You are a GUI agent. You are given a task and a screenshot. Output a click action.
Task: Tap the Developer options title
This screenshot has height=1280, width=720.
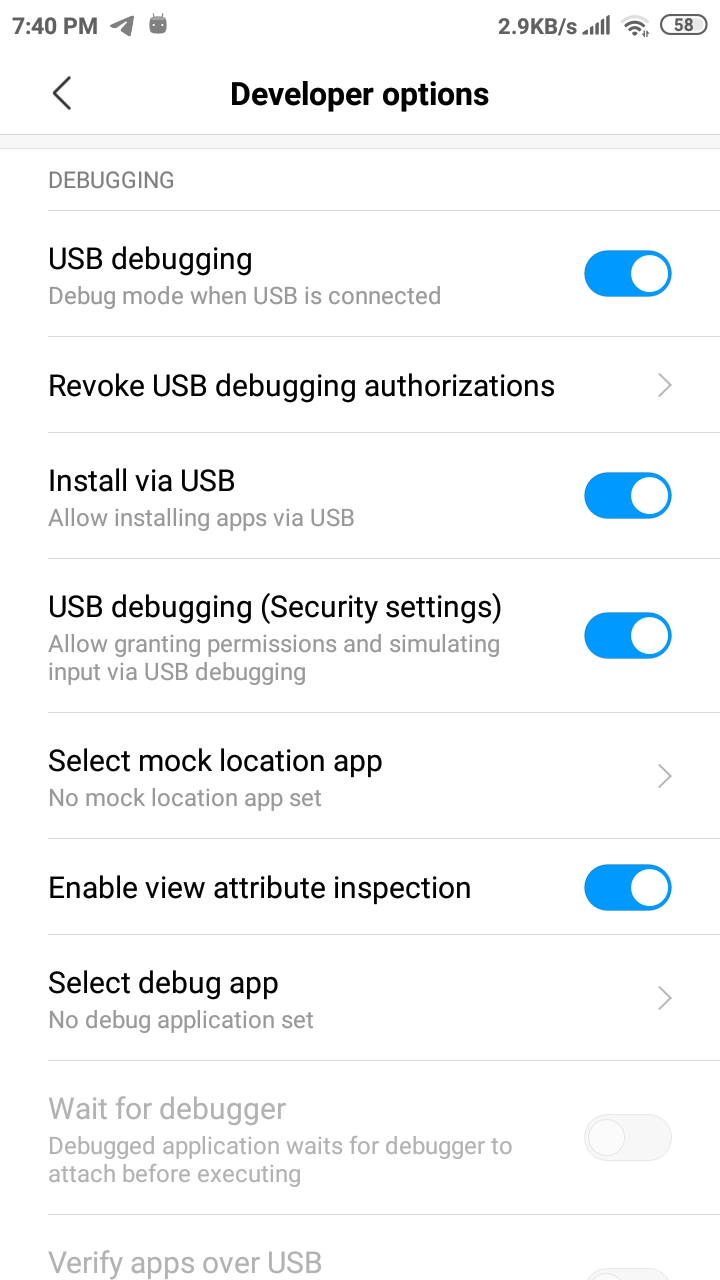pyautogui.click(x=359, y=93)
